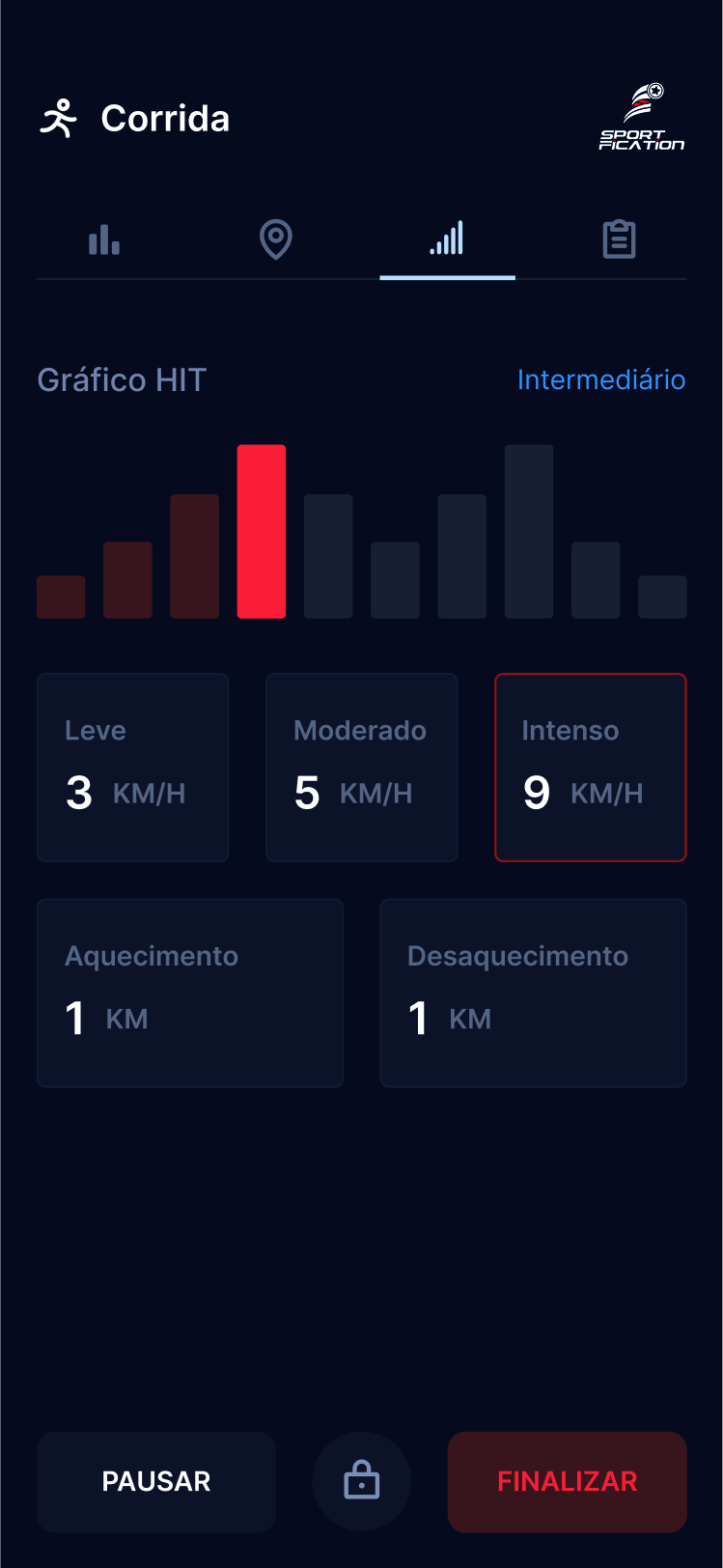
Task: Select the signal bars HIT tab
Action: coord(447,239)
